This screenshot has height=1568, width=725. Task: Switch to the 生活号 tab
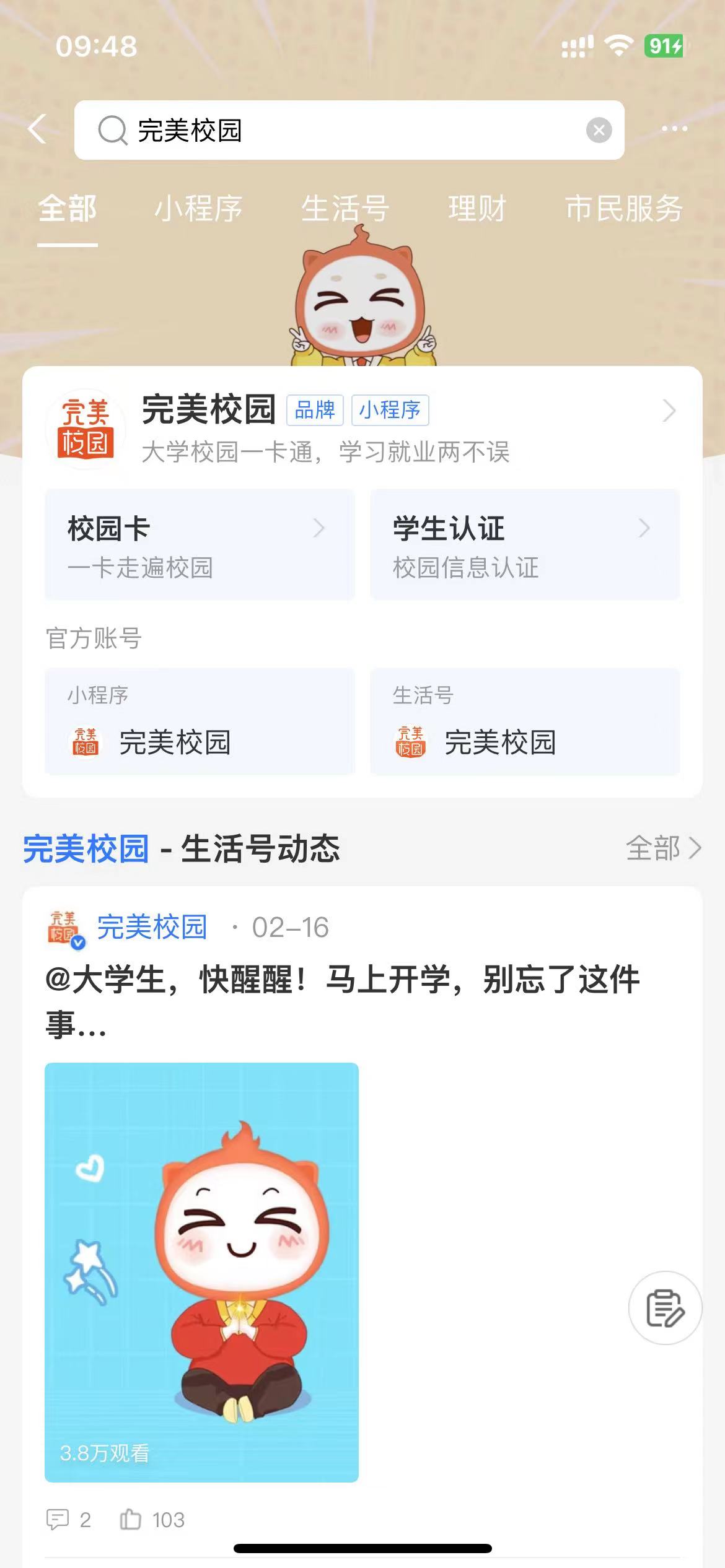345,209
